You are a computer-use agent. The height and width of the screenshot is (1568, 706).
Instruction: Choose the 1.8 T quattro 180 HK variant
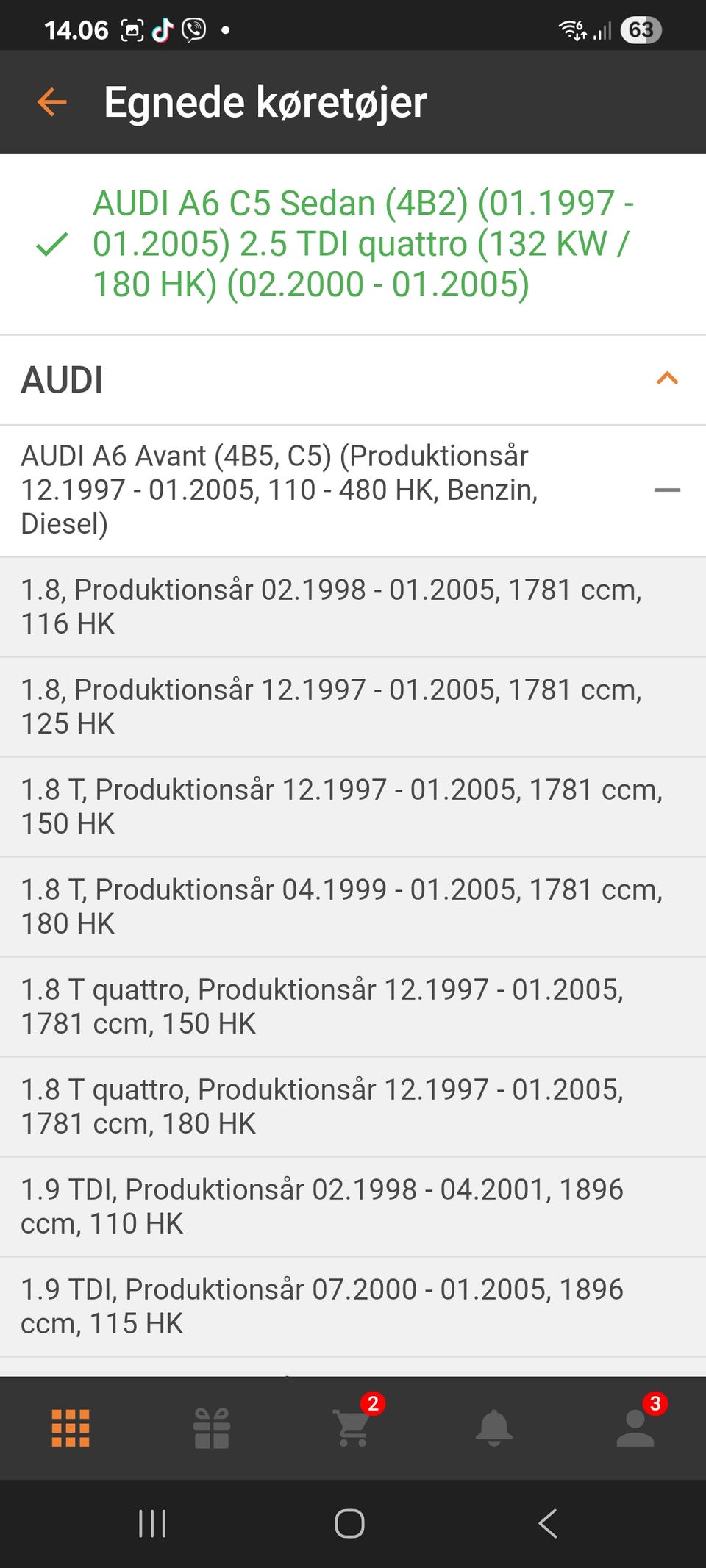(331, 1106)
